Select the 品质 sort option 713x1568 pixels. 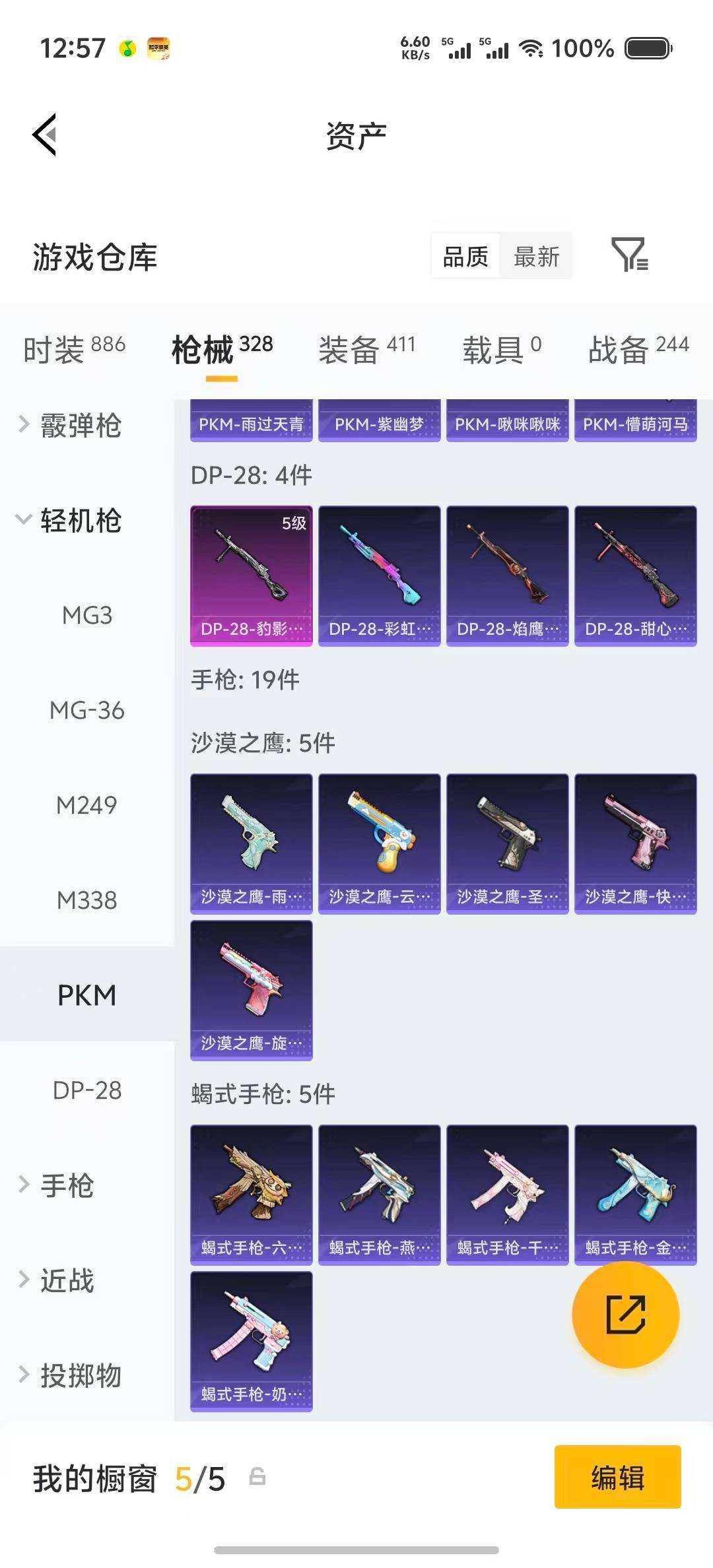click(465, 256)
